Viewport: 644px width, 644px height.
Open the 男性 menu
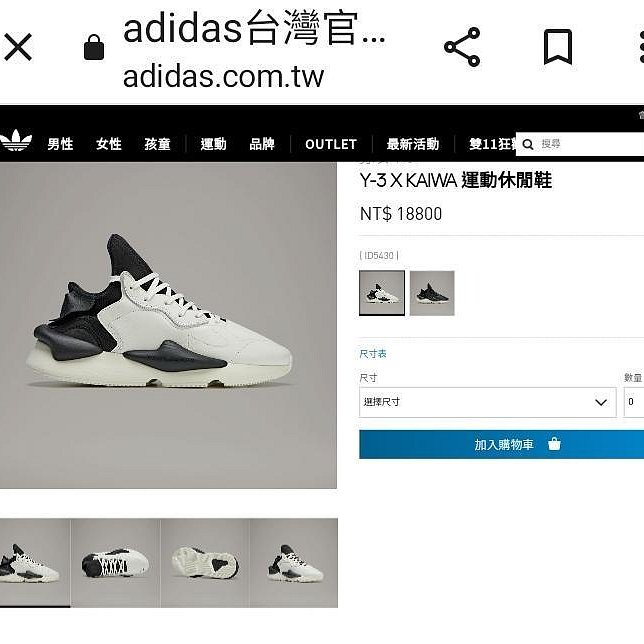[60, 144]
